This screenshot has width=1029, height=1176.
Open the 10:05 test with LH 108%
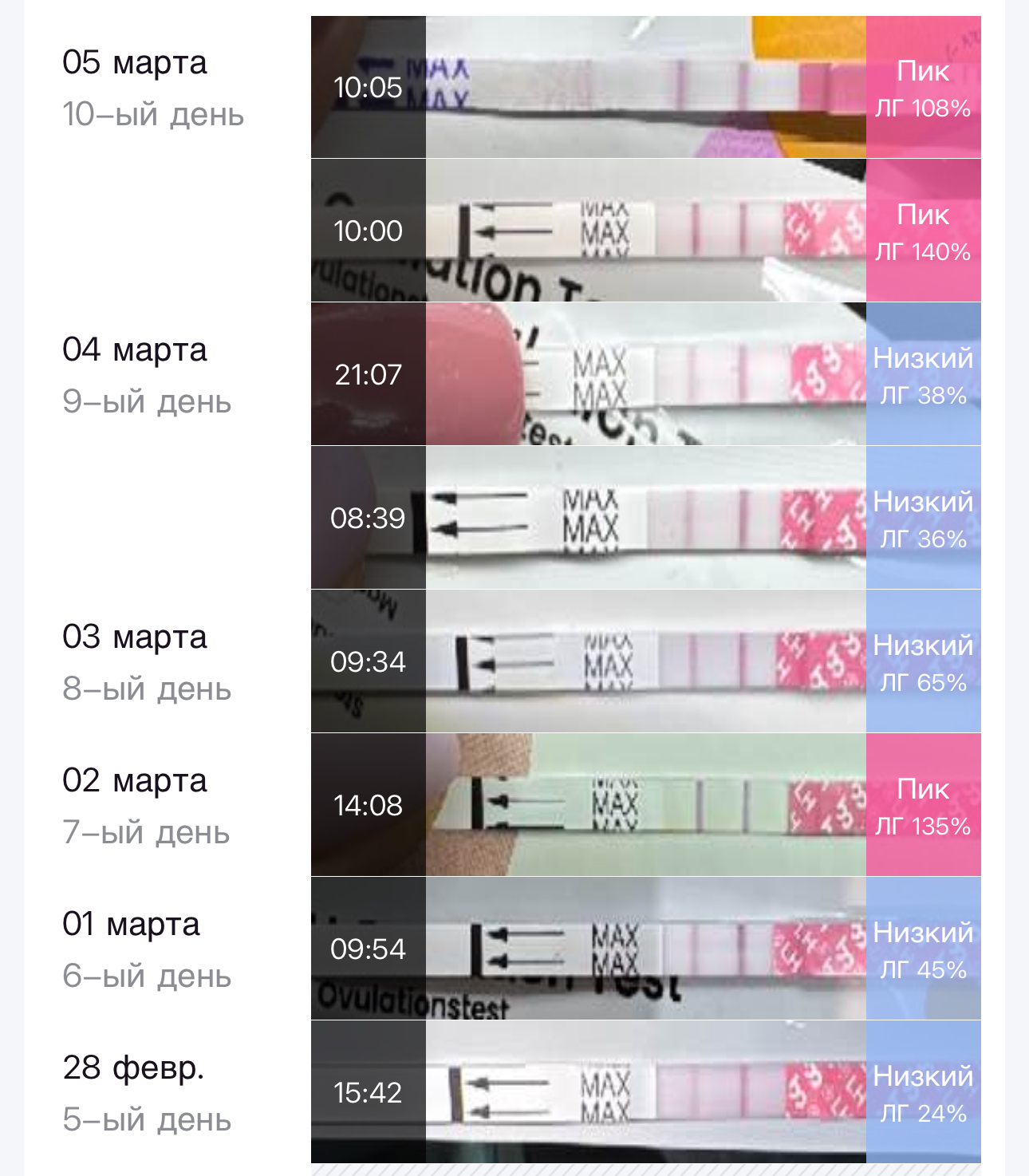[645, 87]
